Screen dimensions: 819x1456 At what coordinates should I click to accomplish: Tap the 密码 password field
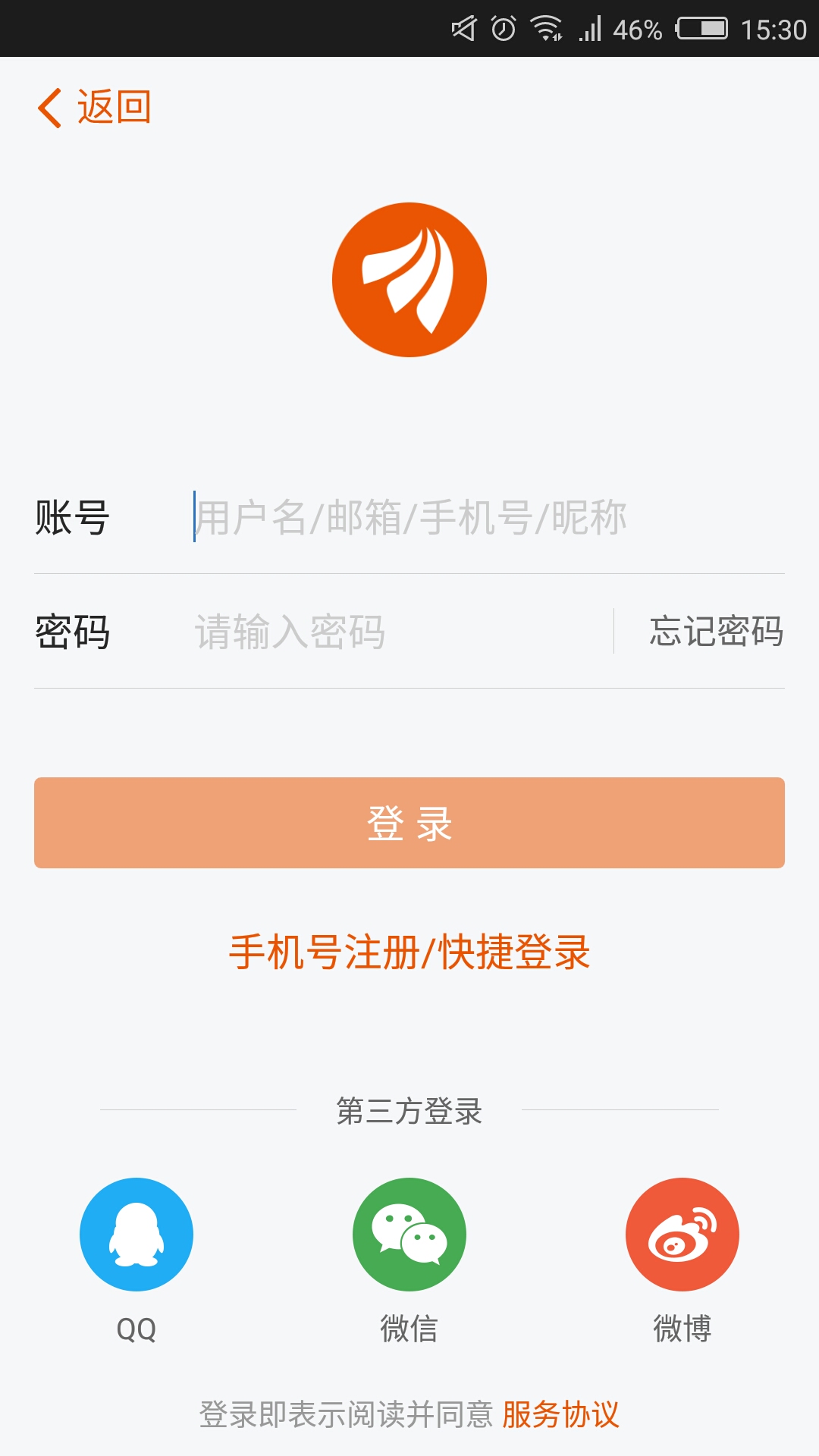tap(394, 632)
